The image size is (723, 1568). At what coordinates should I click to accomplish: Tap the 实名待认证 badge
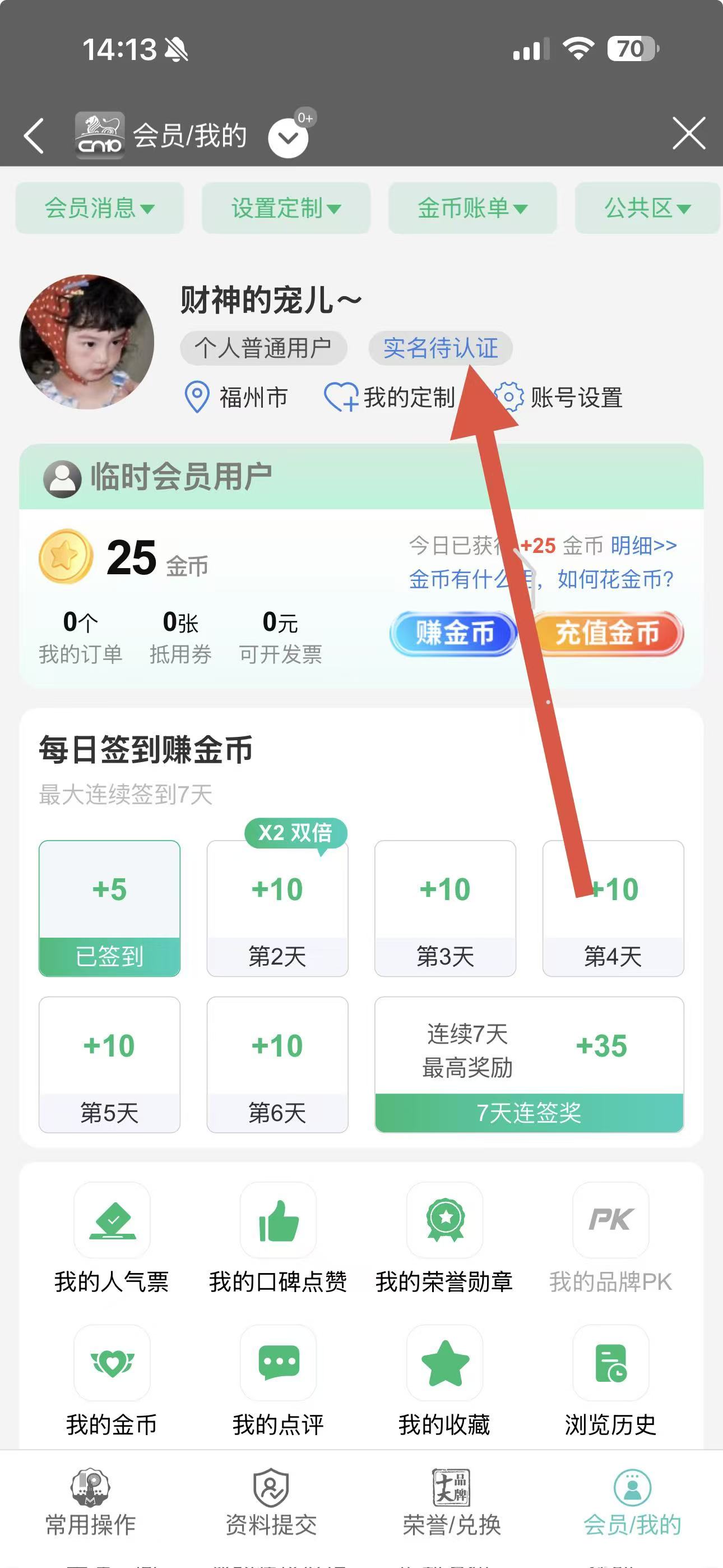440,348
